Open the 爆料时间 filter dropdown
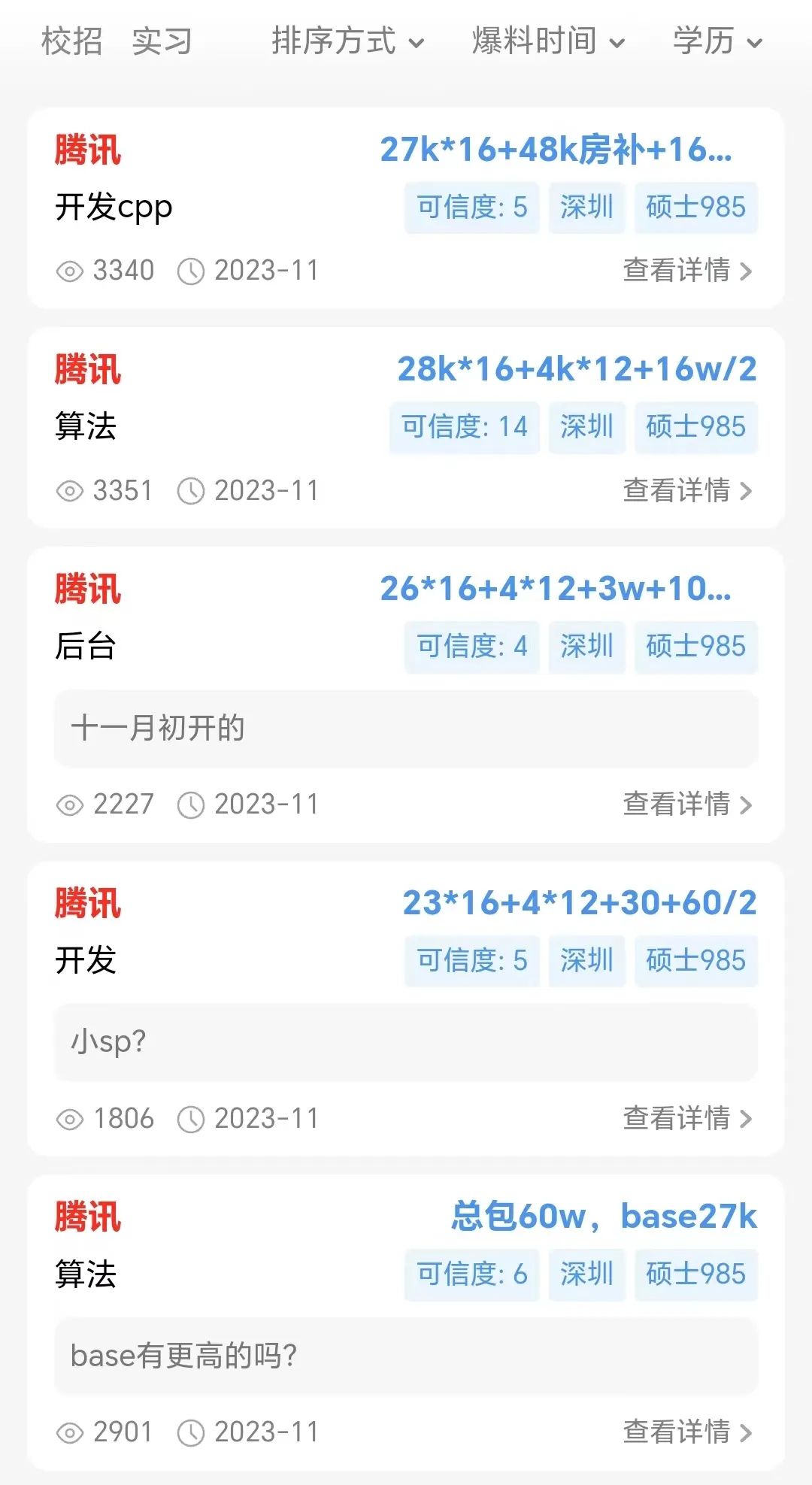 (x=548, y=41)
